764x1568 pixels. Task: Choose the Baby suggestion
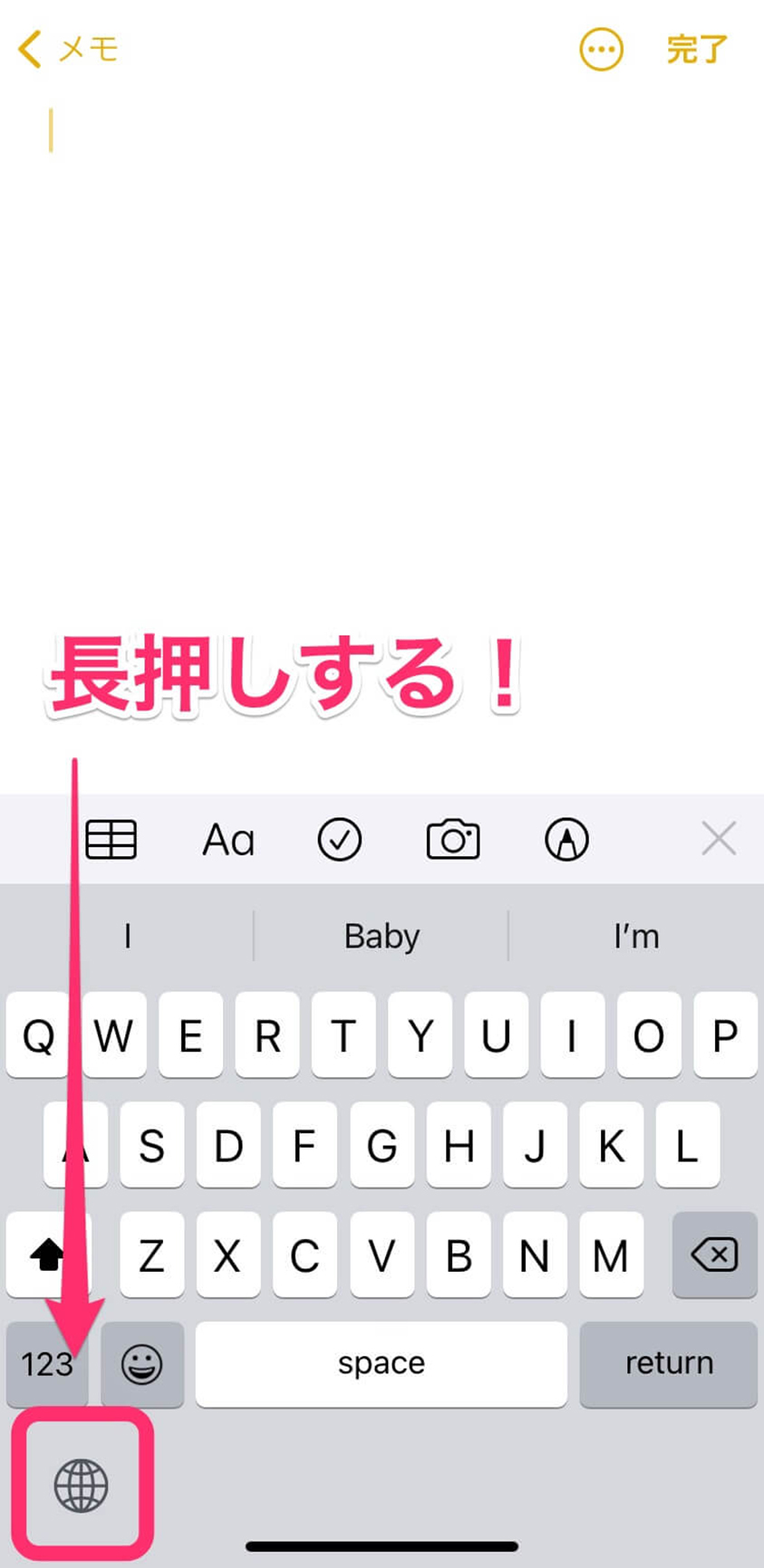pyautogui.click(x=382, y=936)
